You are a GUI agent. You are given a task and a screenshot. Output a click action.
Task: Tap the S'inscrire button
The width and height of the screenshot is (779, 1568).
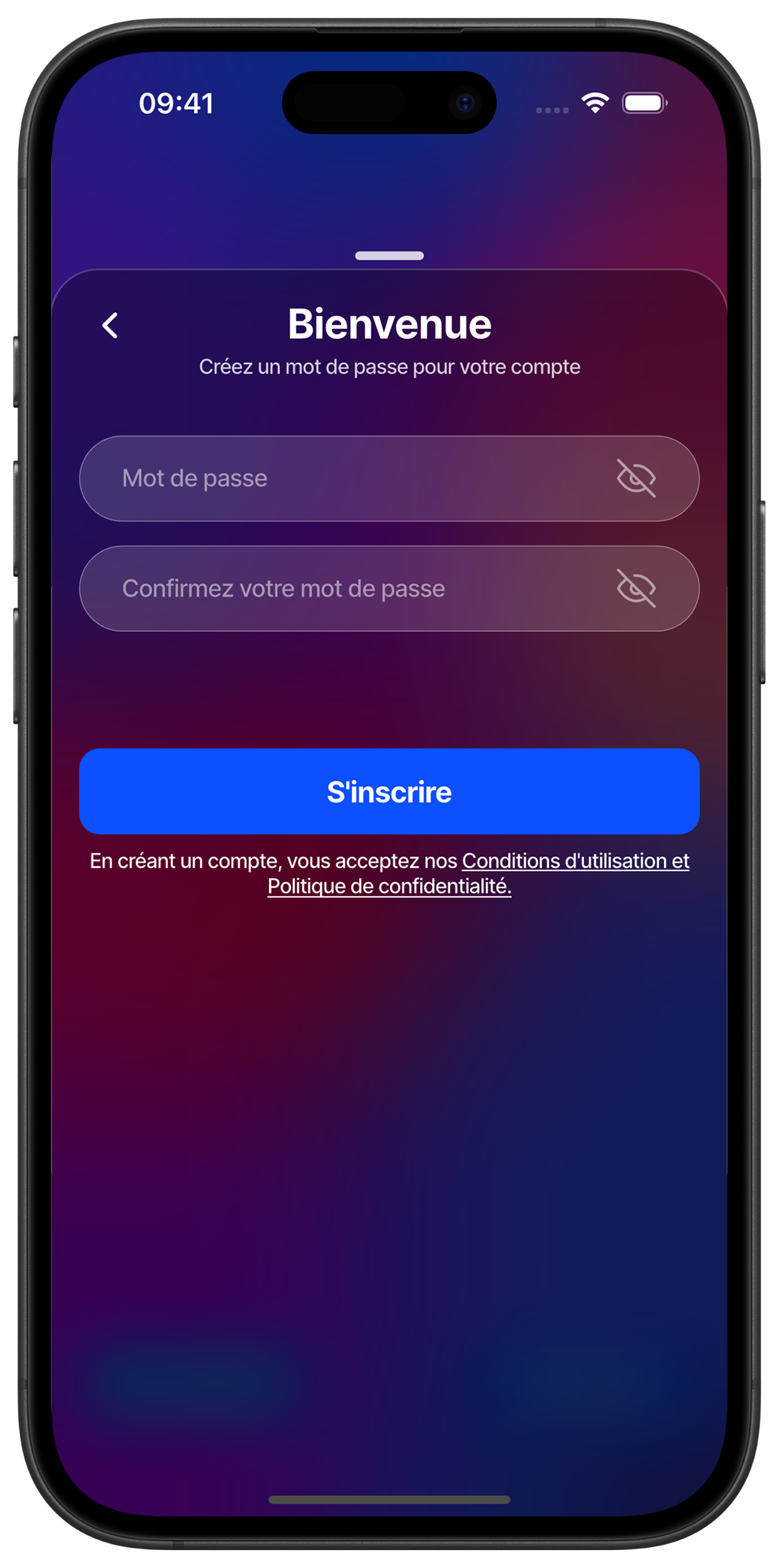[389, 791]
